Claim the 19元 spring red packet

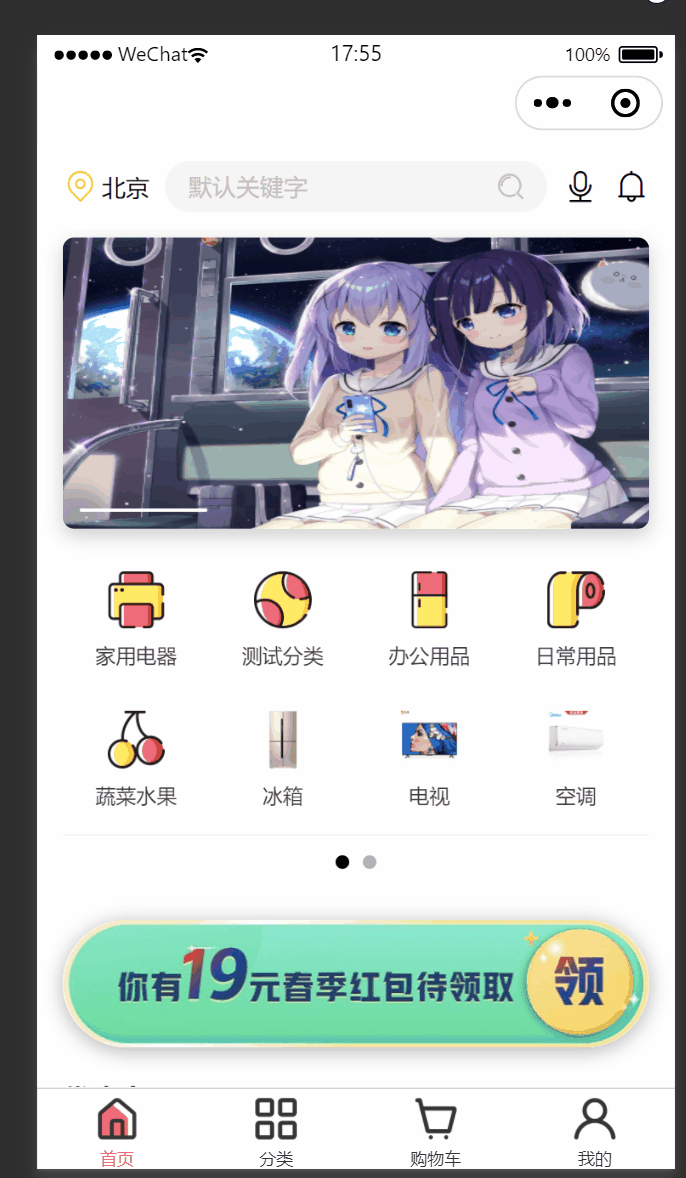579,983
